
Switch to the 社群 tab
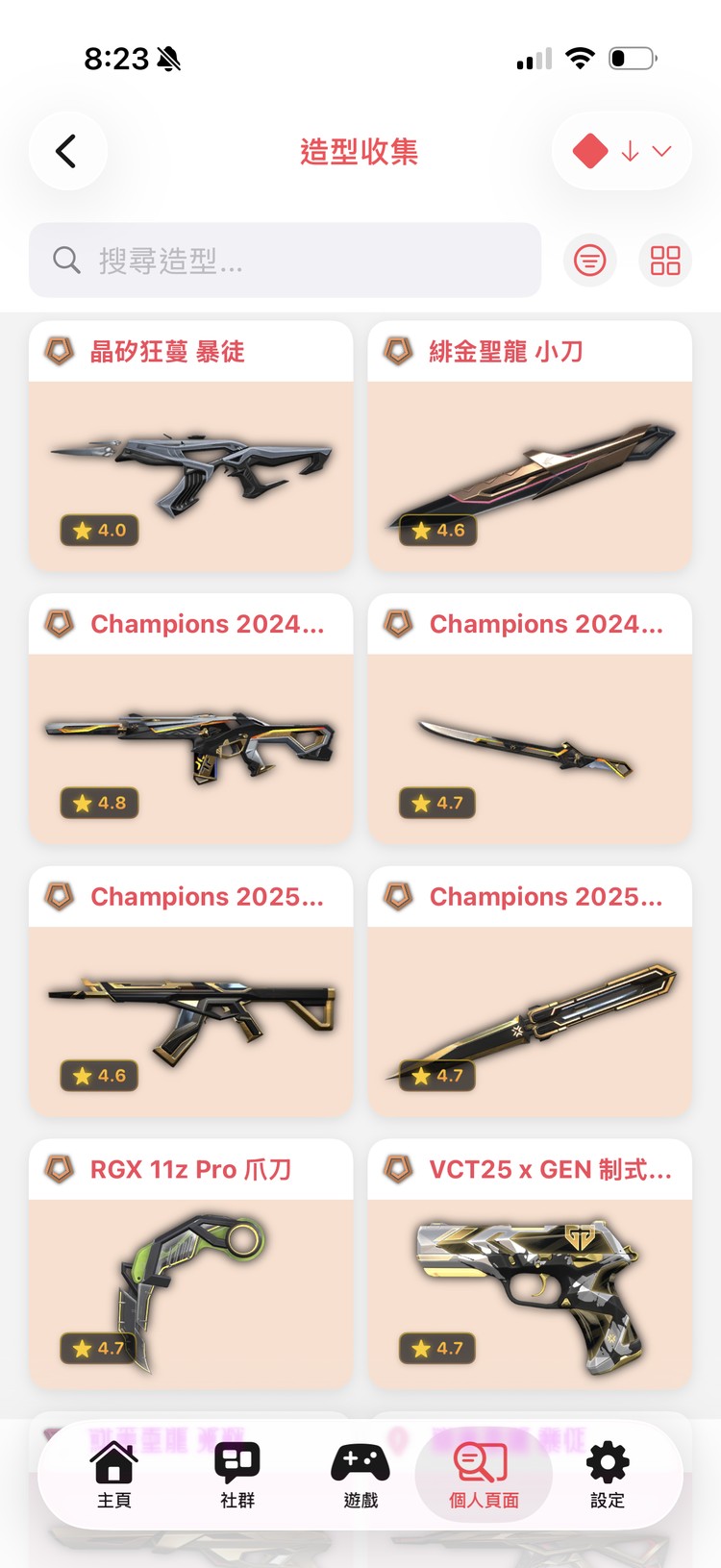237,1475
